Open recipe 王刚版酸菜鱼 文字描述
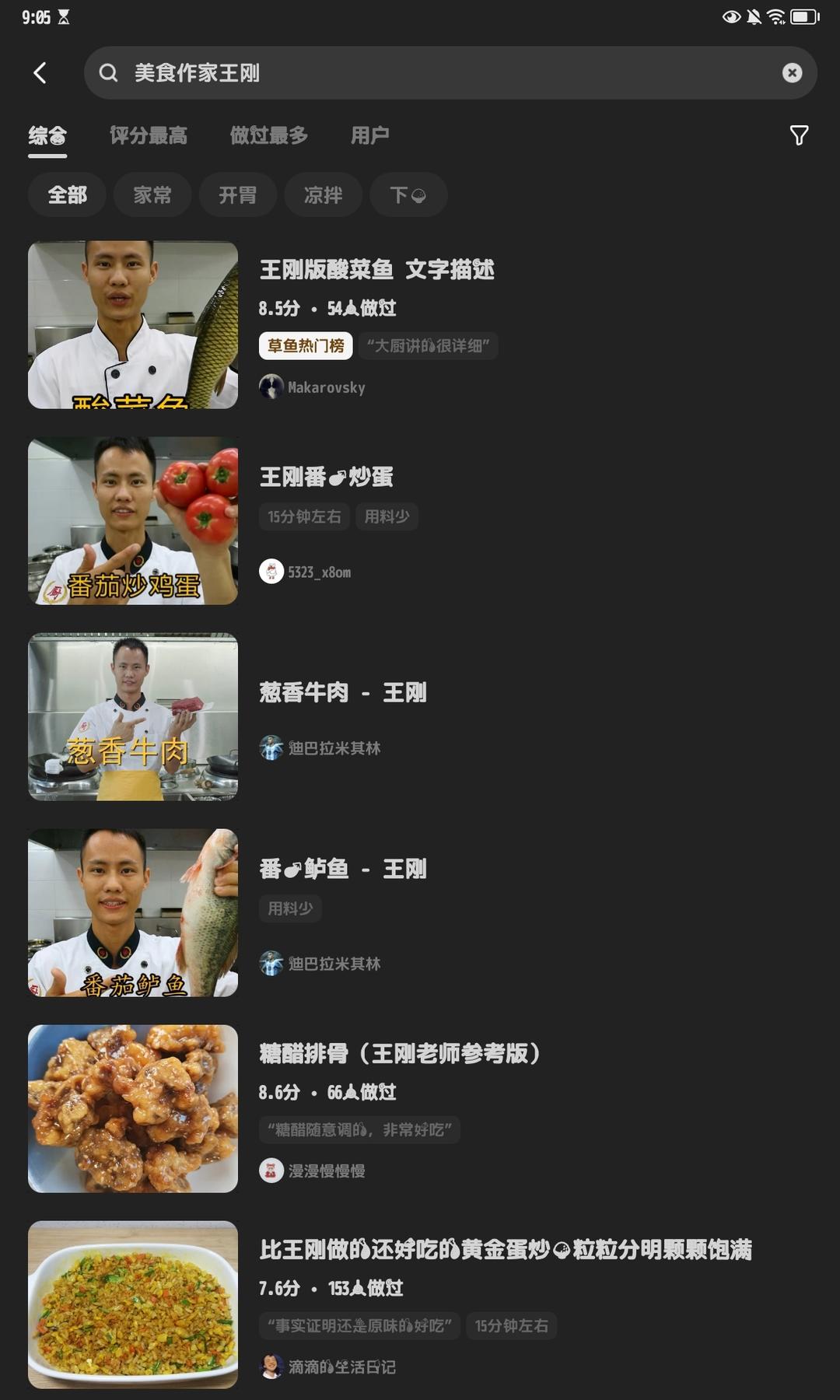The width and height of the screenshot is (840, 1400). 377,270
